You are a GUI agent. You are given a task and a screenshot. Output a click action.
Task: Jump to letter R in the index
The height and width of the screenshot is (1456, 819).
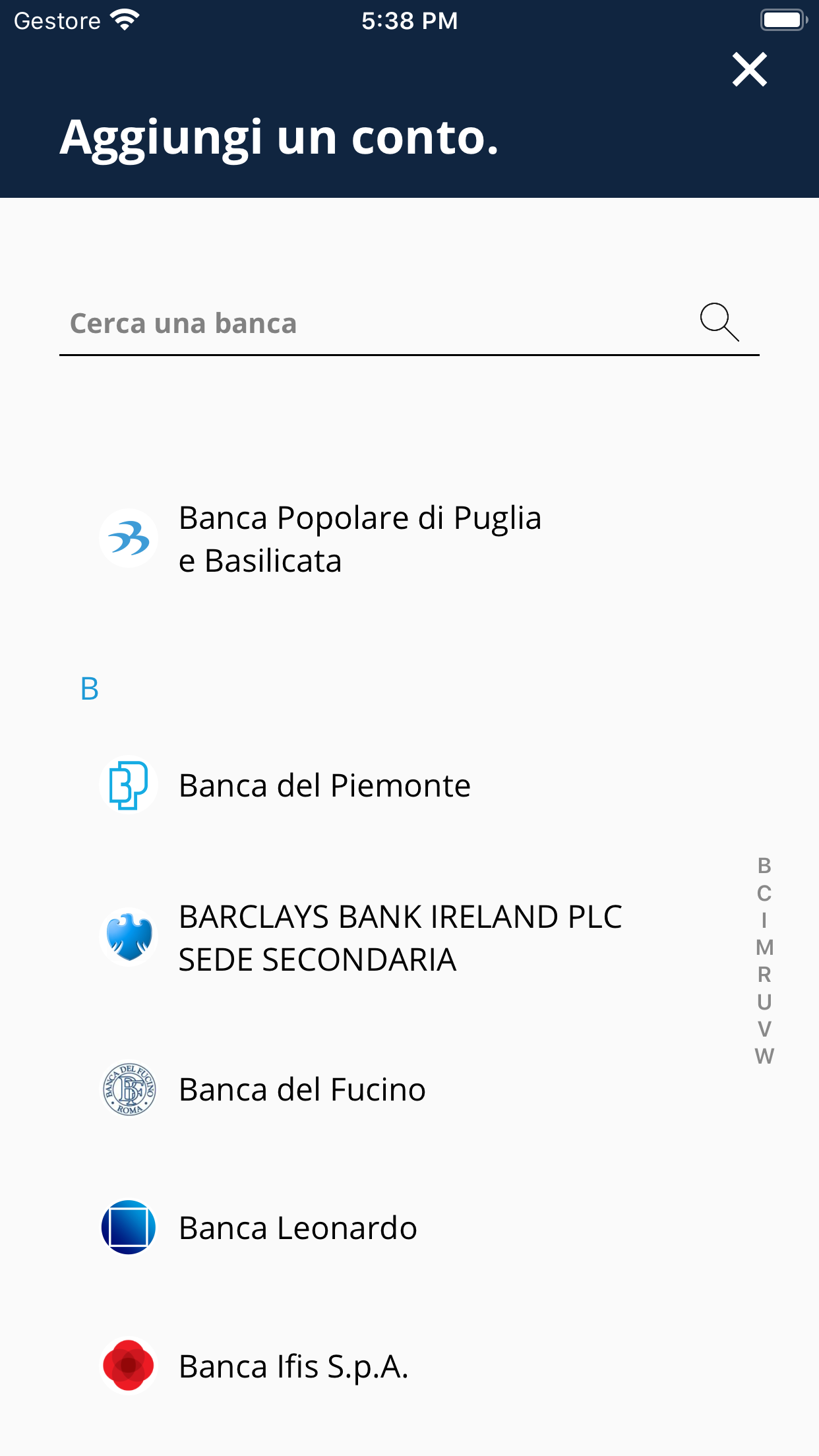(x=764, y=975)
